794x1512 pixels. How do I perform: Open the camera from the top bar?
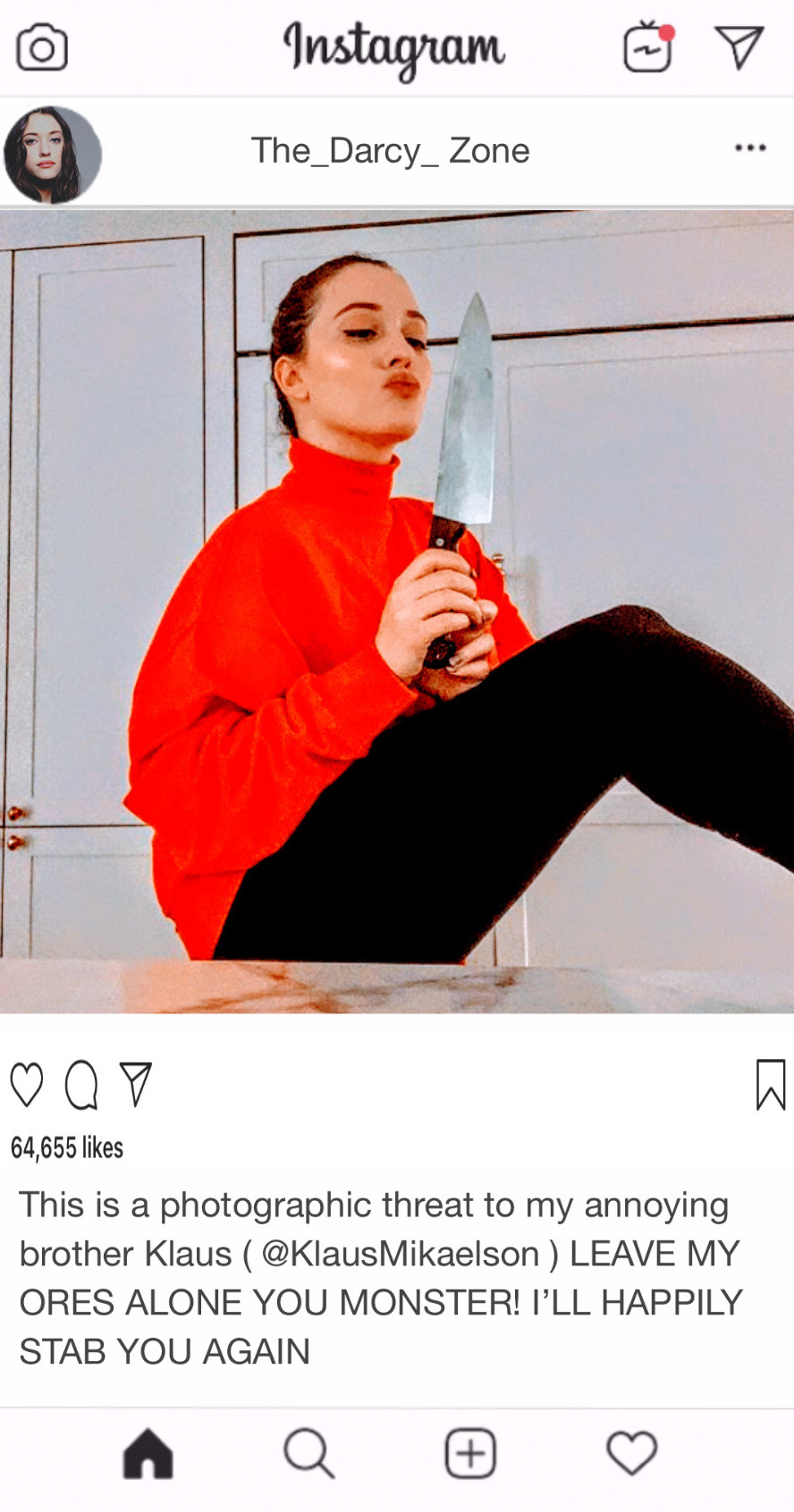pos(42,48)
